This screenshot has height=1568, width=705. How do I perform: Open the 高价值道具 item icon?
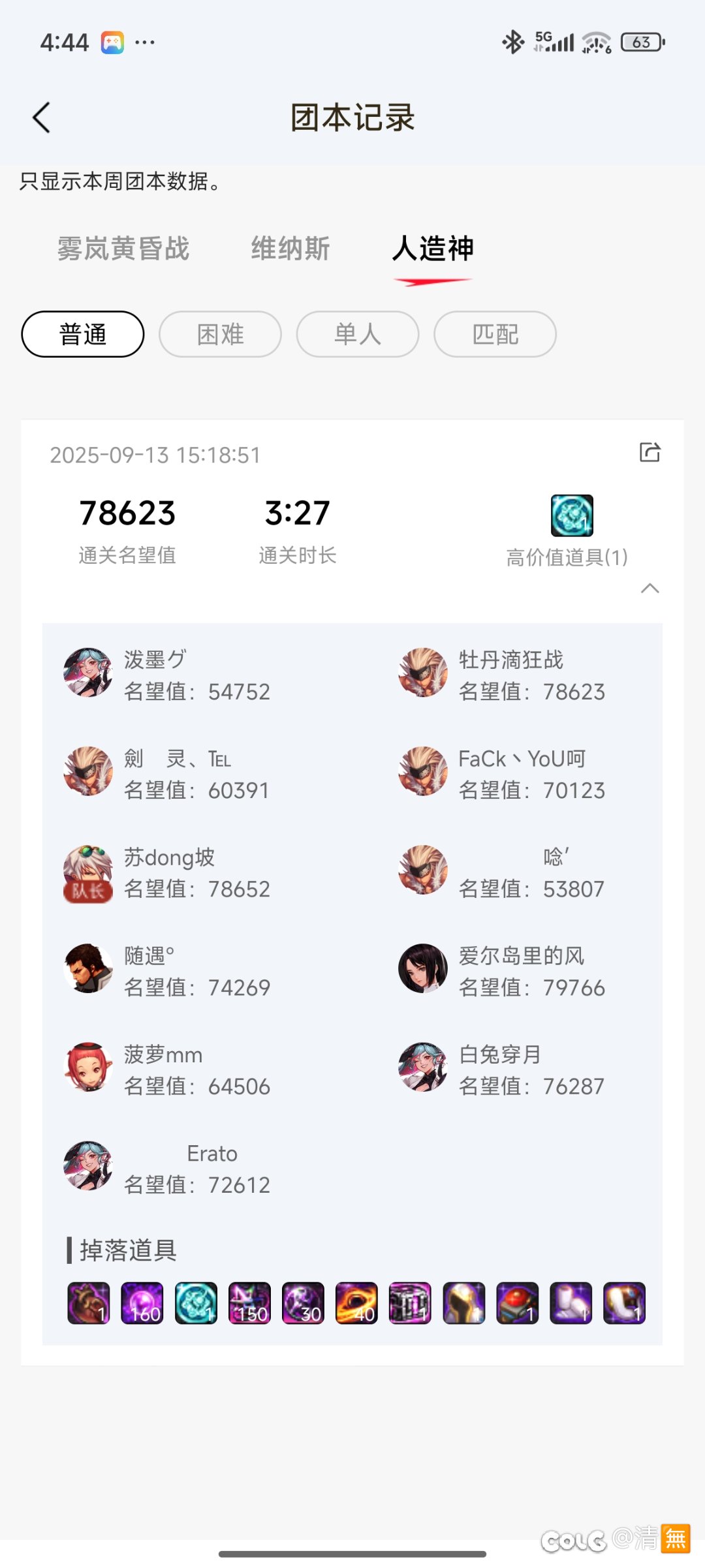click(572, 515)
